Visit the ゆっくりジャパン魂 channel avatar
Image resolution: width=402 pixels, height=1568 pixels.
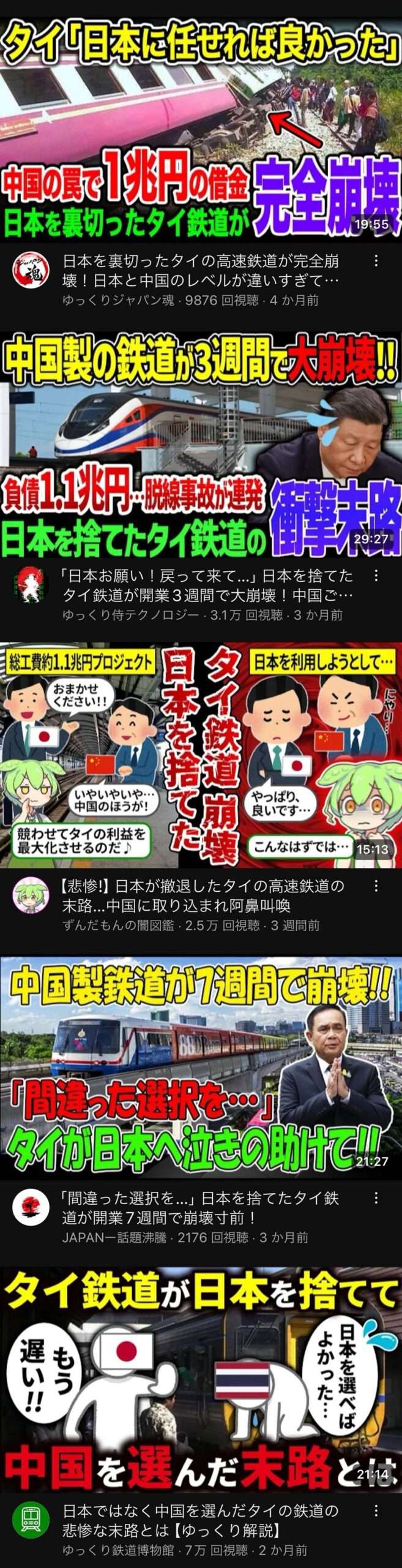coord(31,269)
